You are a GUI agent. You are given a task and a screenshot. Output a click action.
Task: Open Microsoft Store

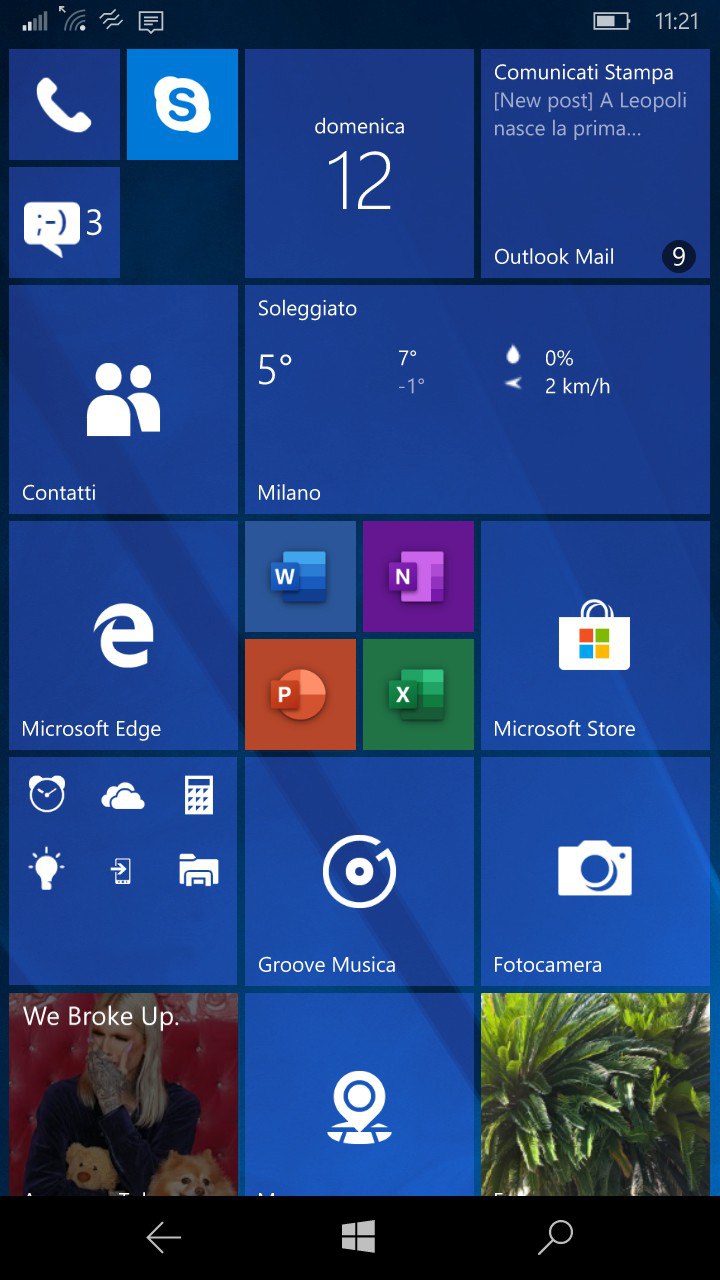(x=595, y=636)
